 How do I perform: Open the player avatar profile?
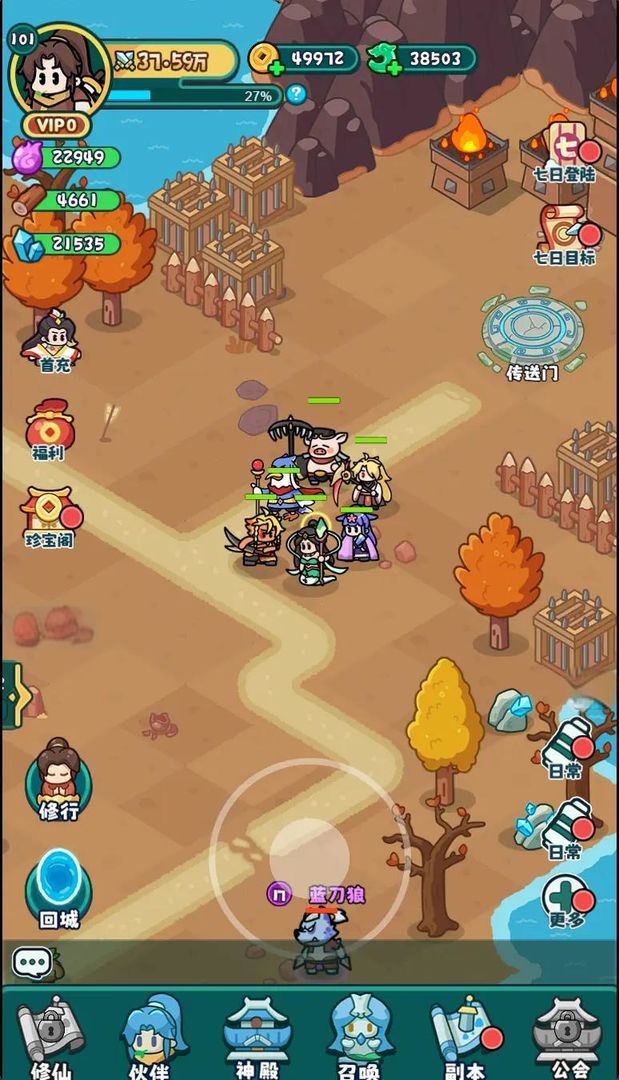click(x=58, y=70)
